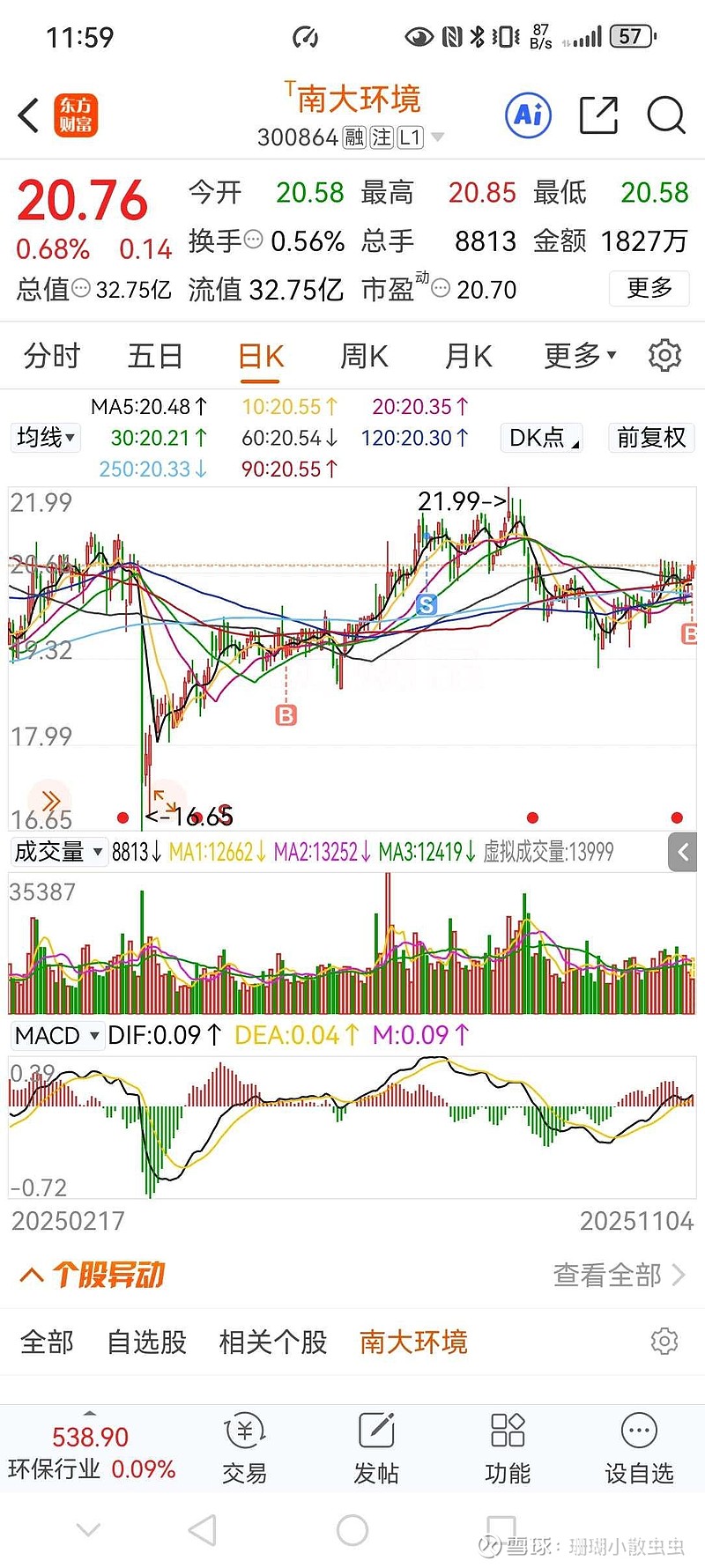
Task: Share this stock page
Action: coord(598,115)
